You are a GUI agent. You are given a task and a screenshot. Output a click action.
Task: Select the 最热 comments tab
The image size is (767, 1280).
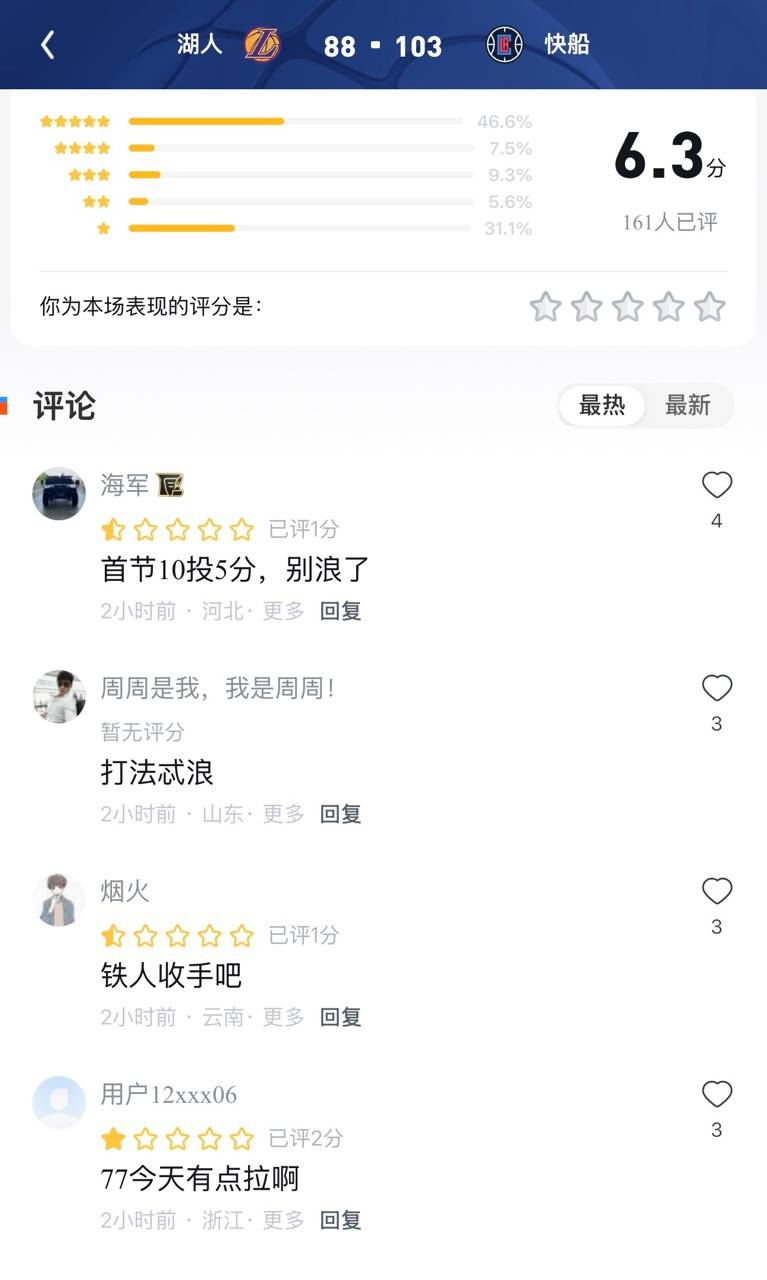pyautogui.click(x=602, y=405)
